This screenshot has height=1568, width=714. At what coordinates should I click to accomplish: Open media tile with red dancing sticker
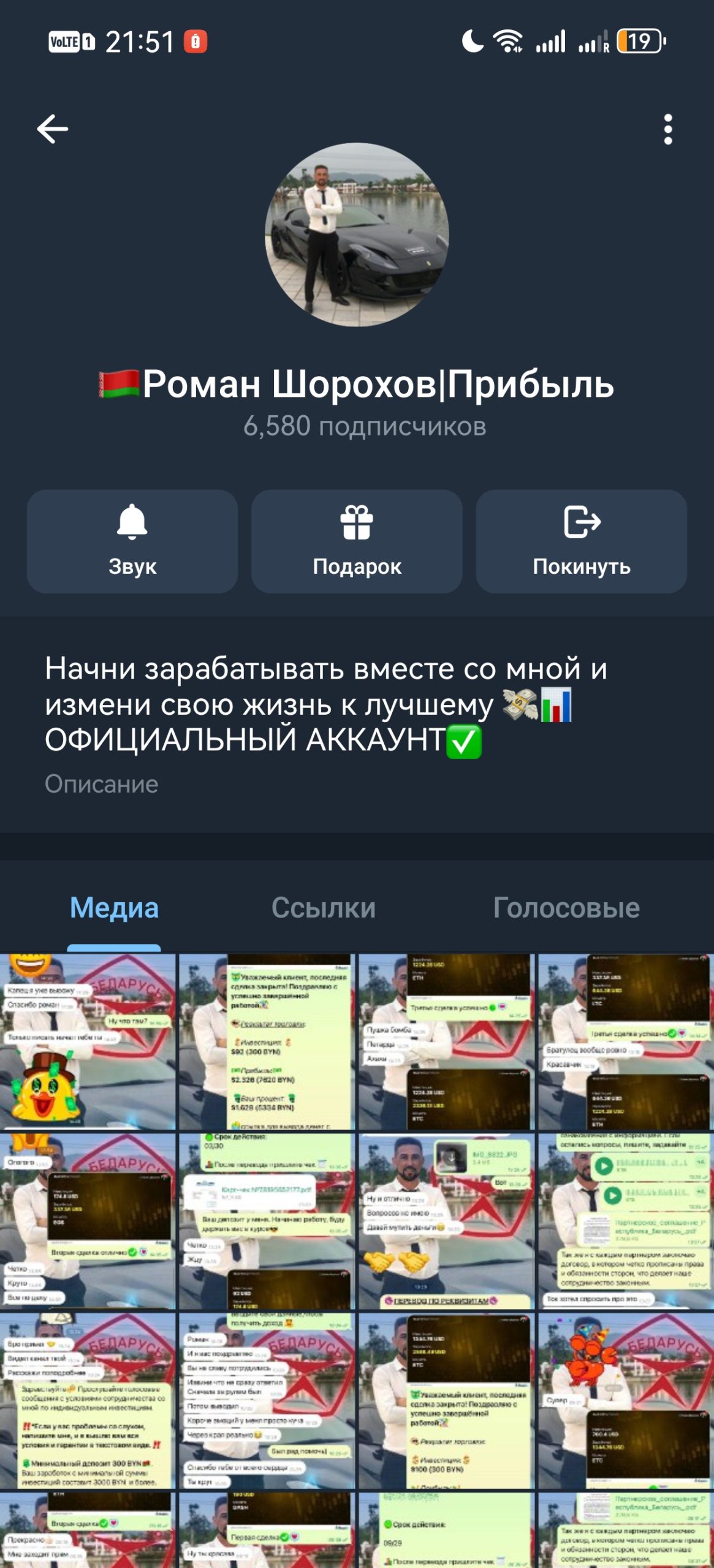pyautogui.click(x=625, y=1400)
